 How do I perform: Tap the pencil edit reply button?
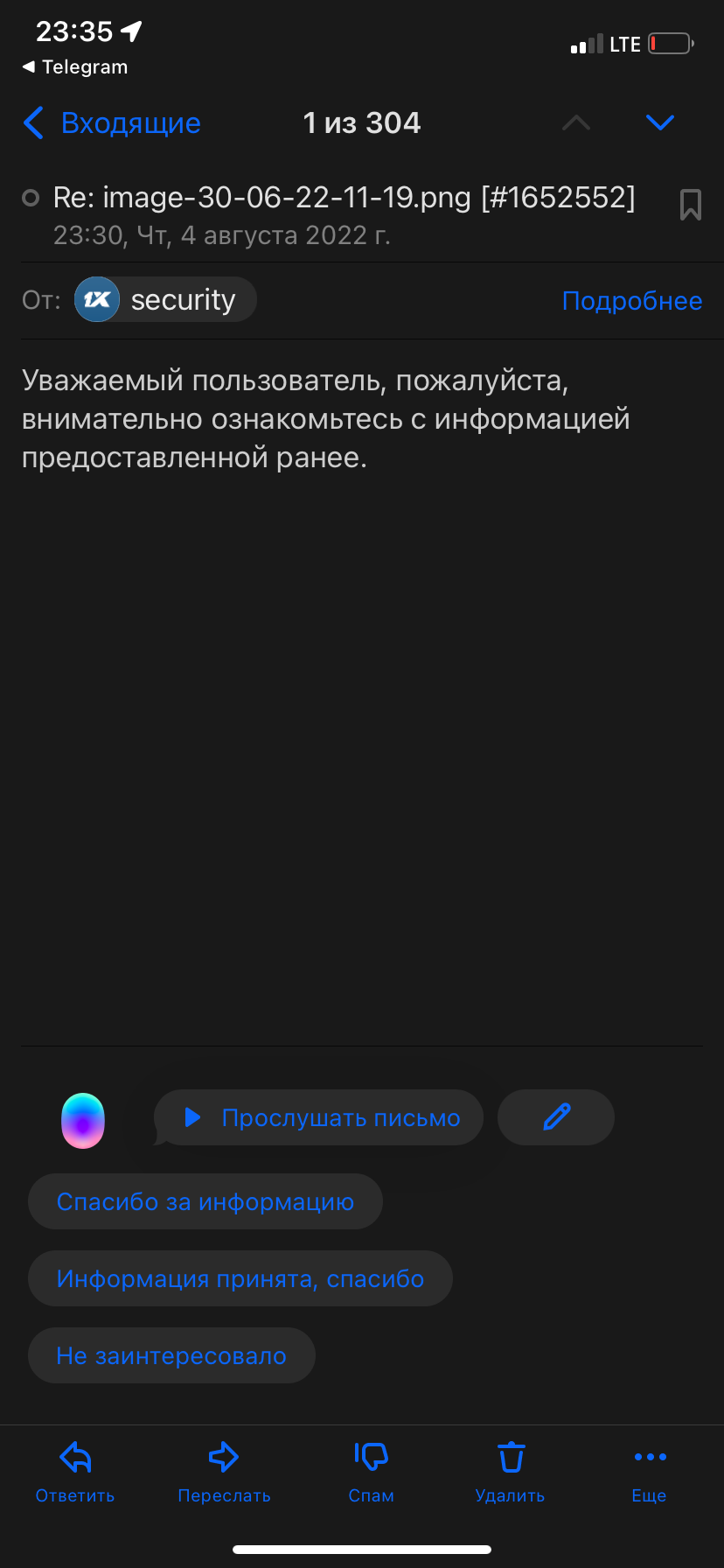coord(556,1117)
